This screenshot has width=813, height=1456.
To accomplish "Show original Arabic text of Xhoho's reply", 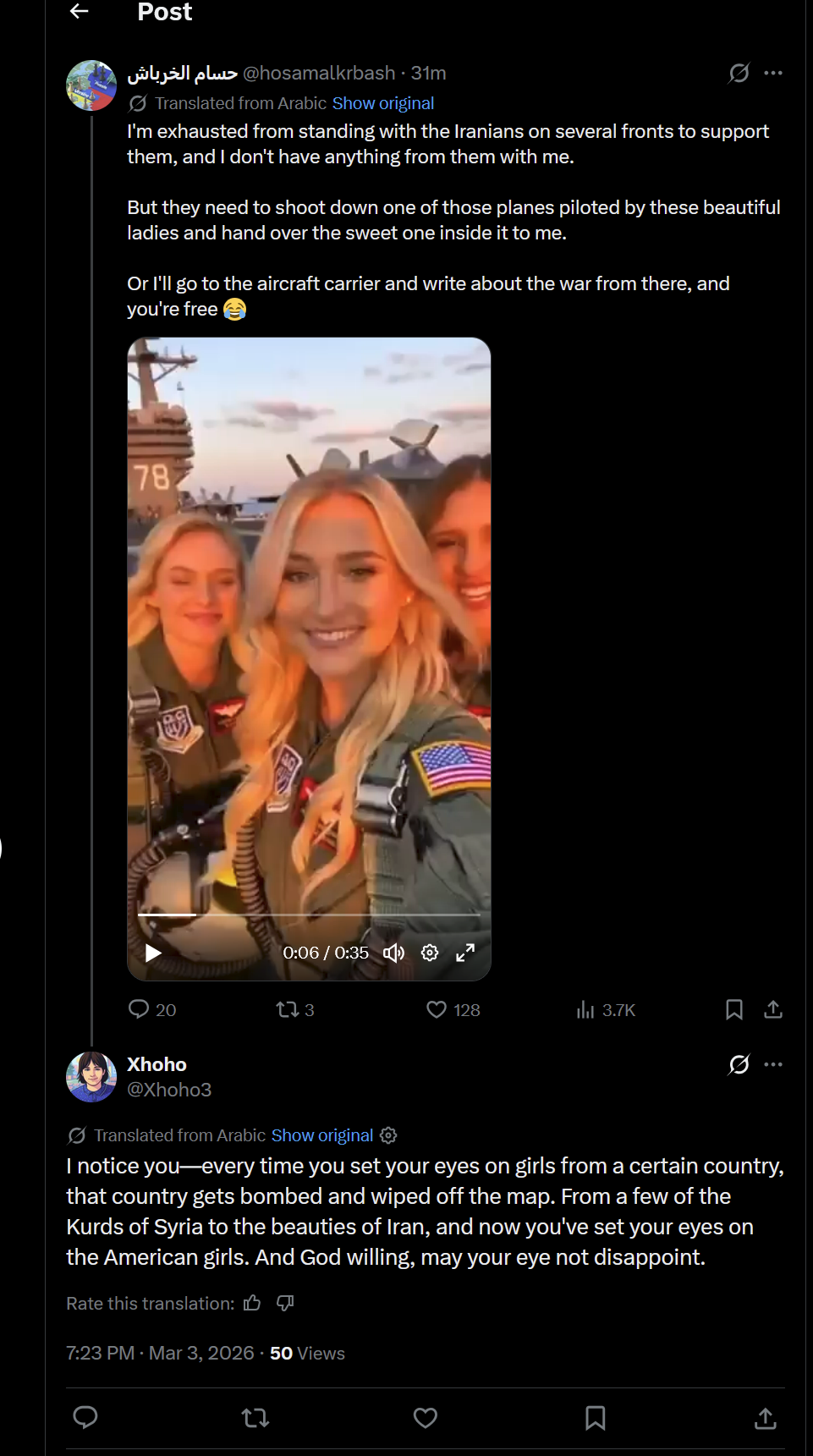I will coord(321,1135).
